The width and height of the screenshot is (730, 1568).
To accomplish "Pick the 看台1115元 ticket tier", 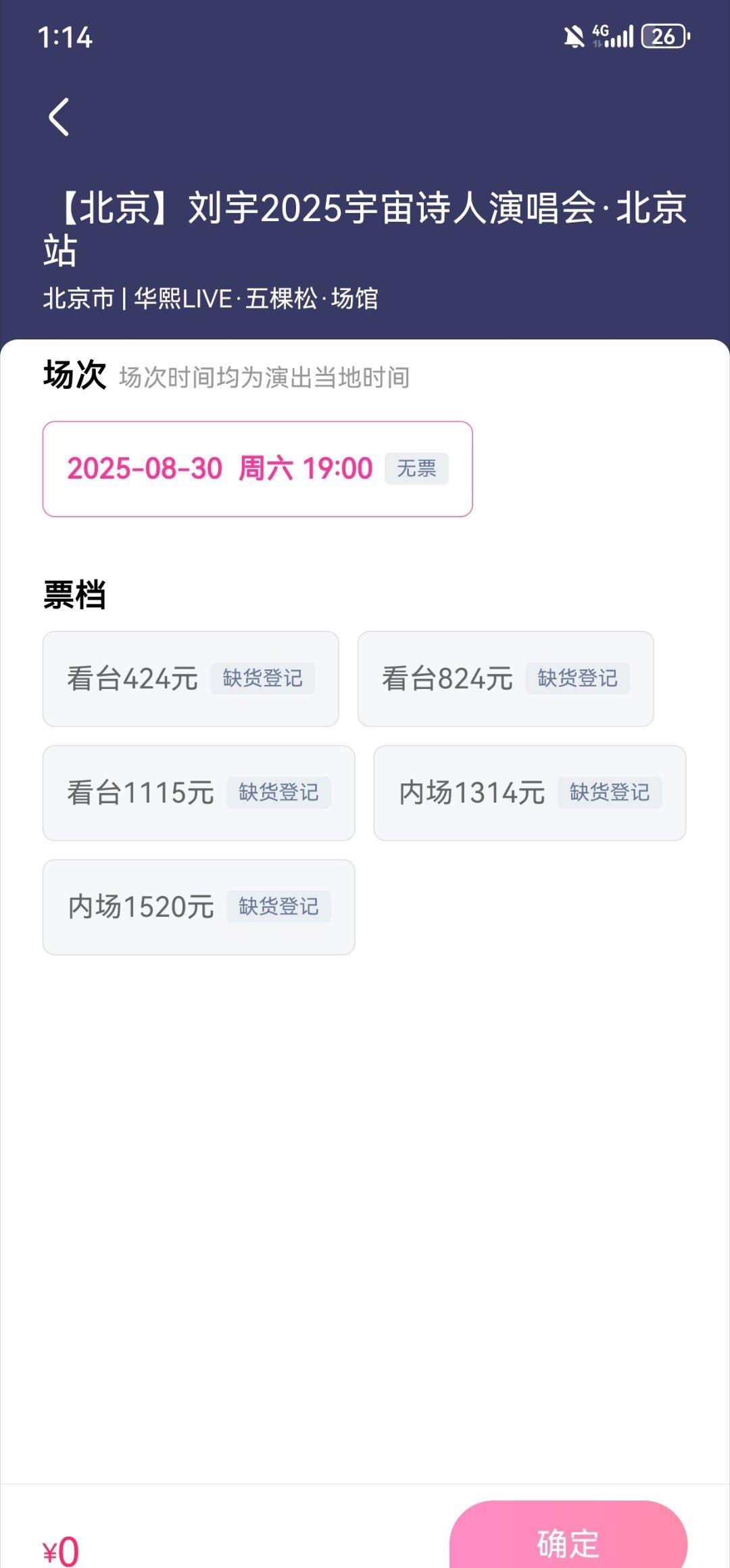I will (199, 793).
